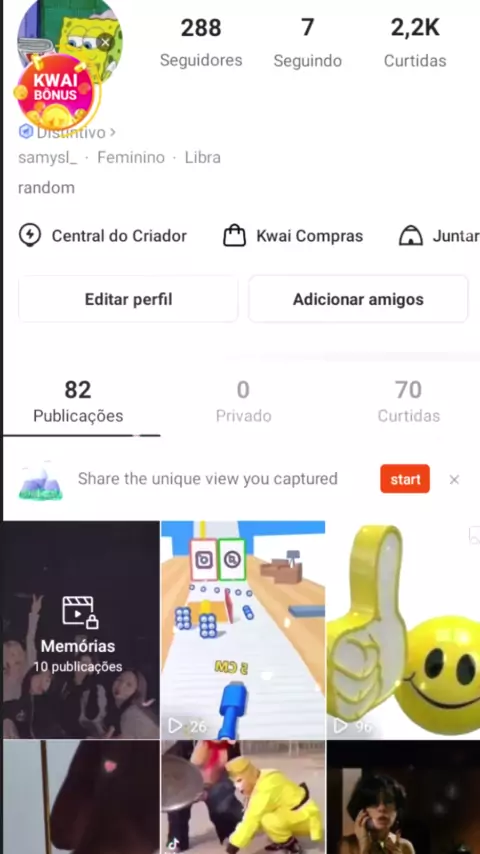Screen dimensions: 480x854
Task: Open the game video with 26 plays
Action: pos(243,630)
